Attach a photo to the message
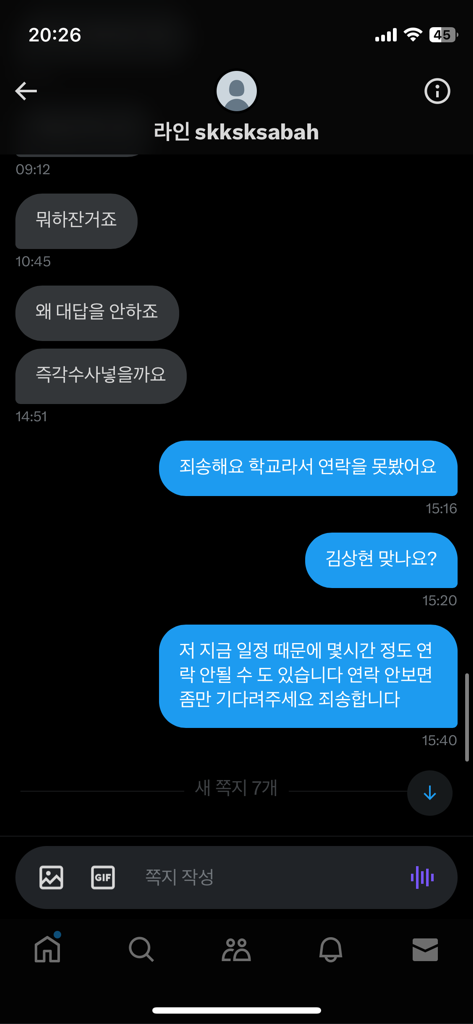Screen dimensions: 473x1024 pos(51,877)
